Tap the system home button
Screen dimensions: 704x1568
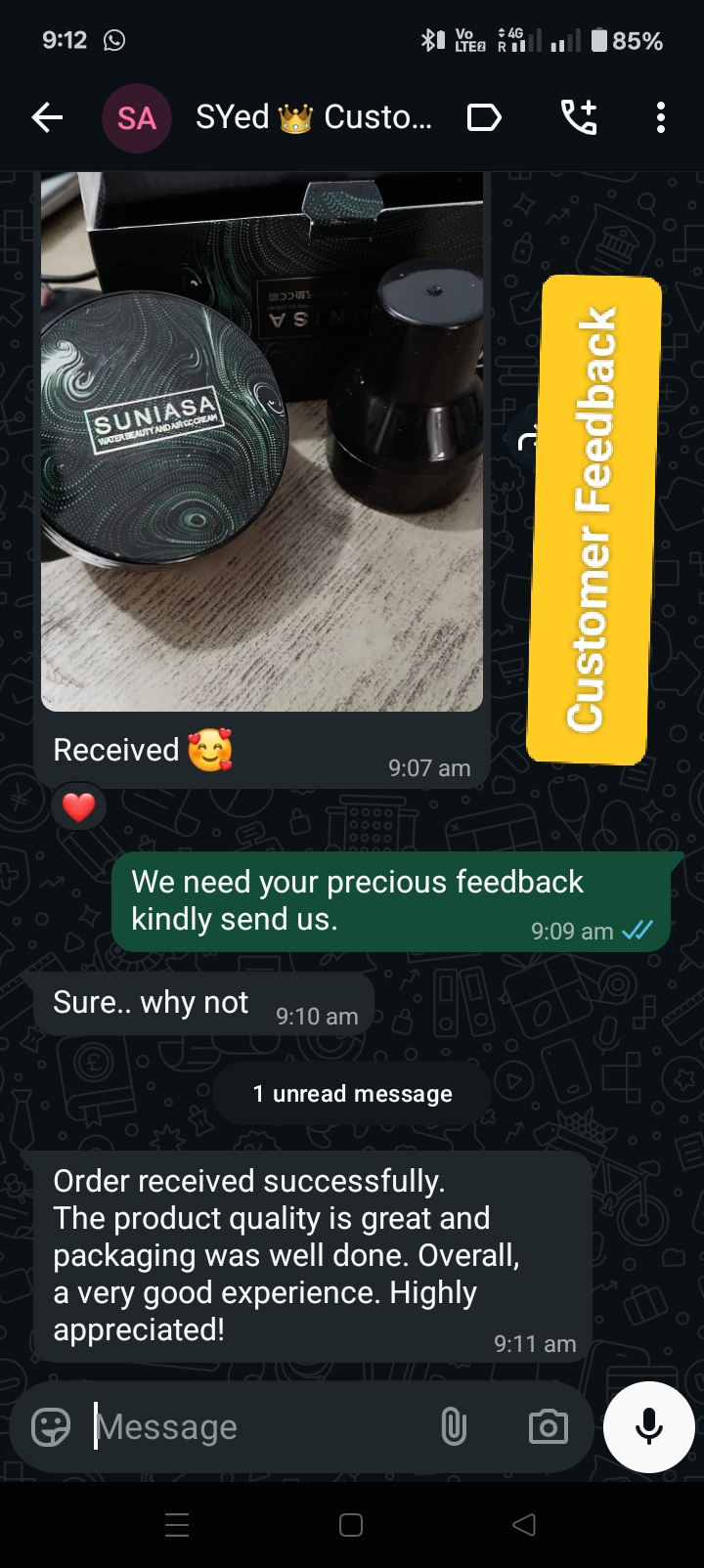351,1525
